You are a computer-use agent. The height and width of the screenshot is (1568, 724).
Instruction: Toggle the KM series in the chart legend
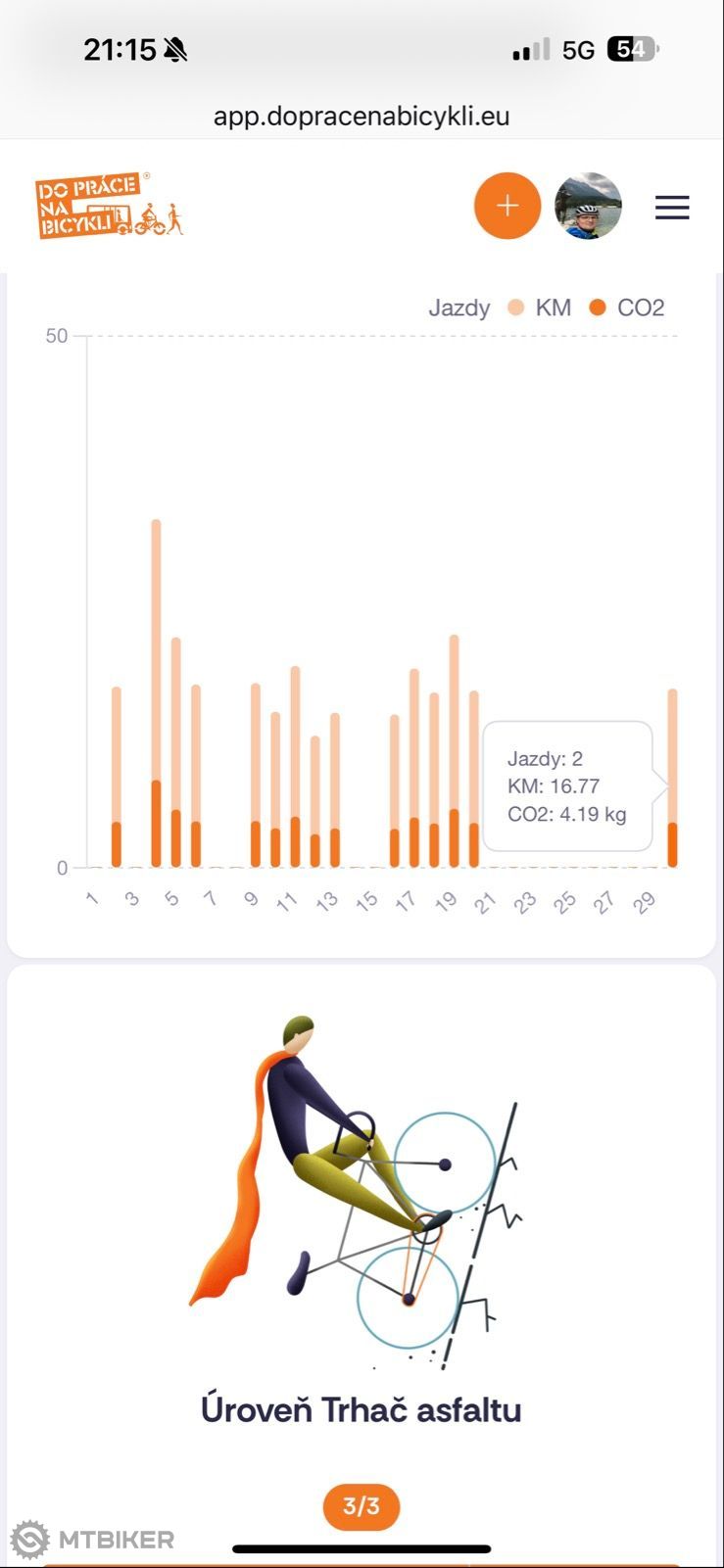pos(540,308)
